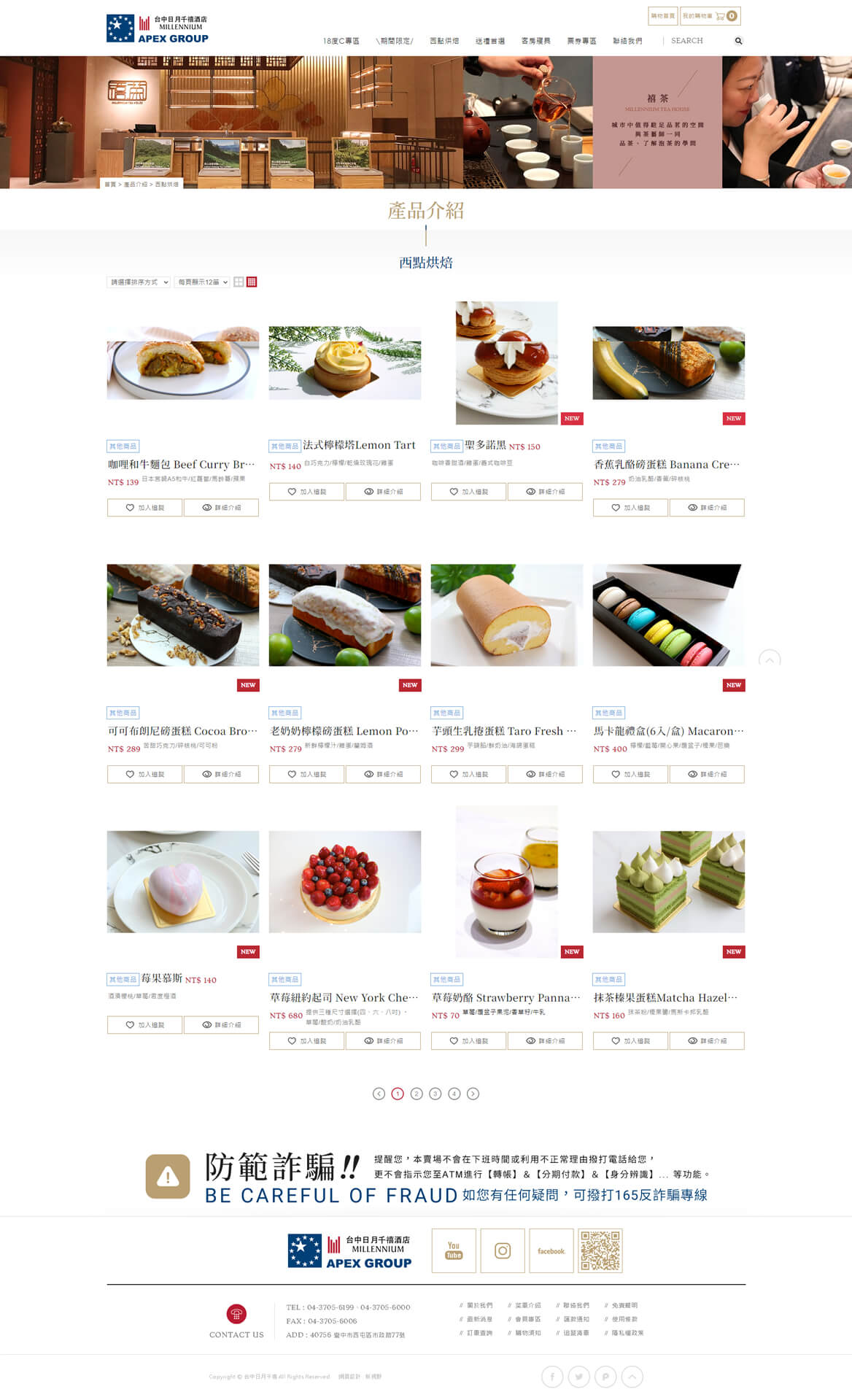This screenshot has height=1400, width=852.
Task: Open the Instagram link in footer
Action: pos(503,1250)
